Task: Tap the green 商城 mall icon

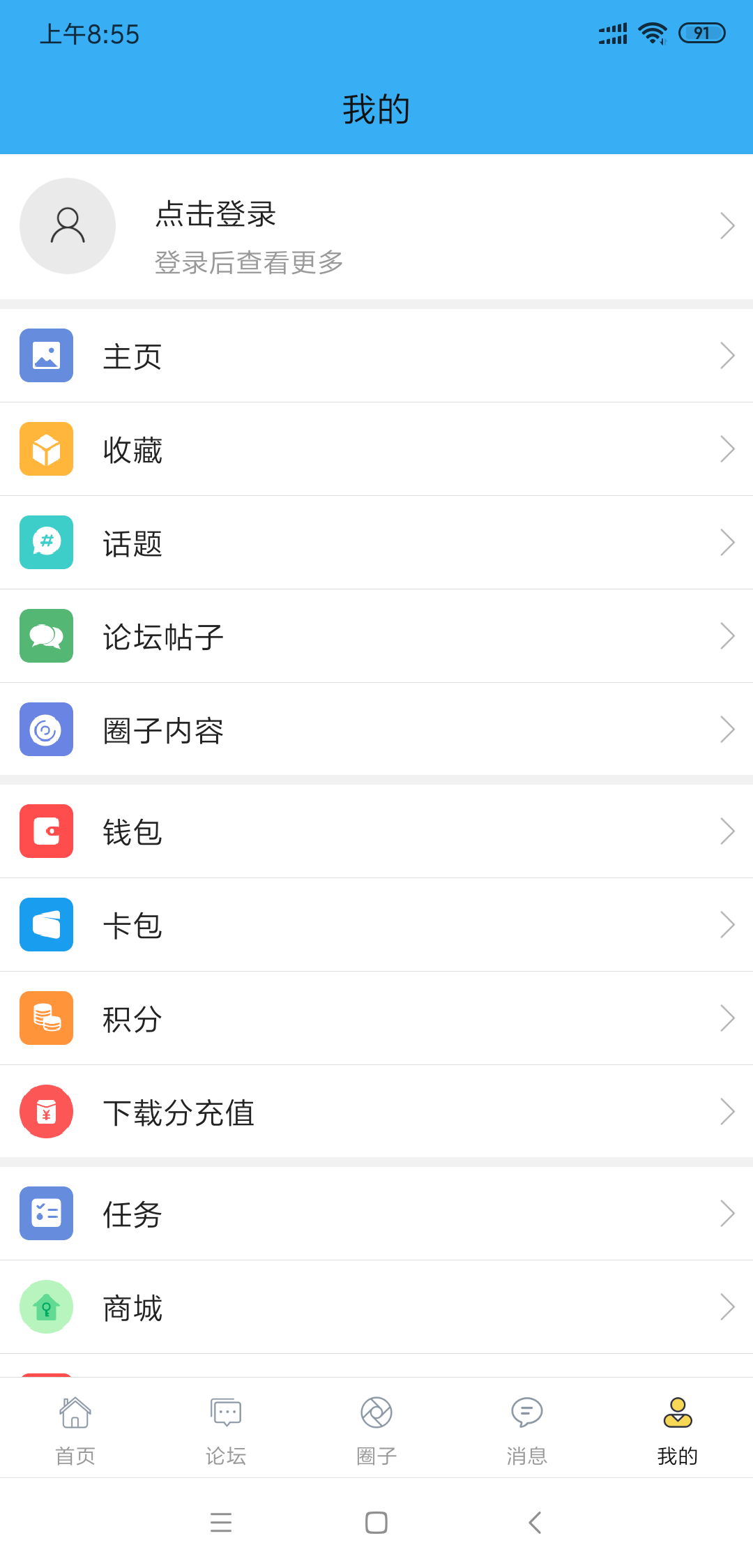Action: (46, 1307)
